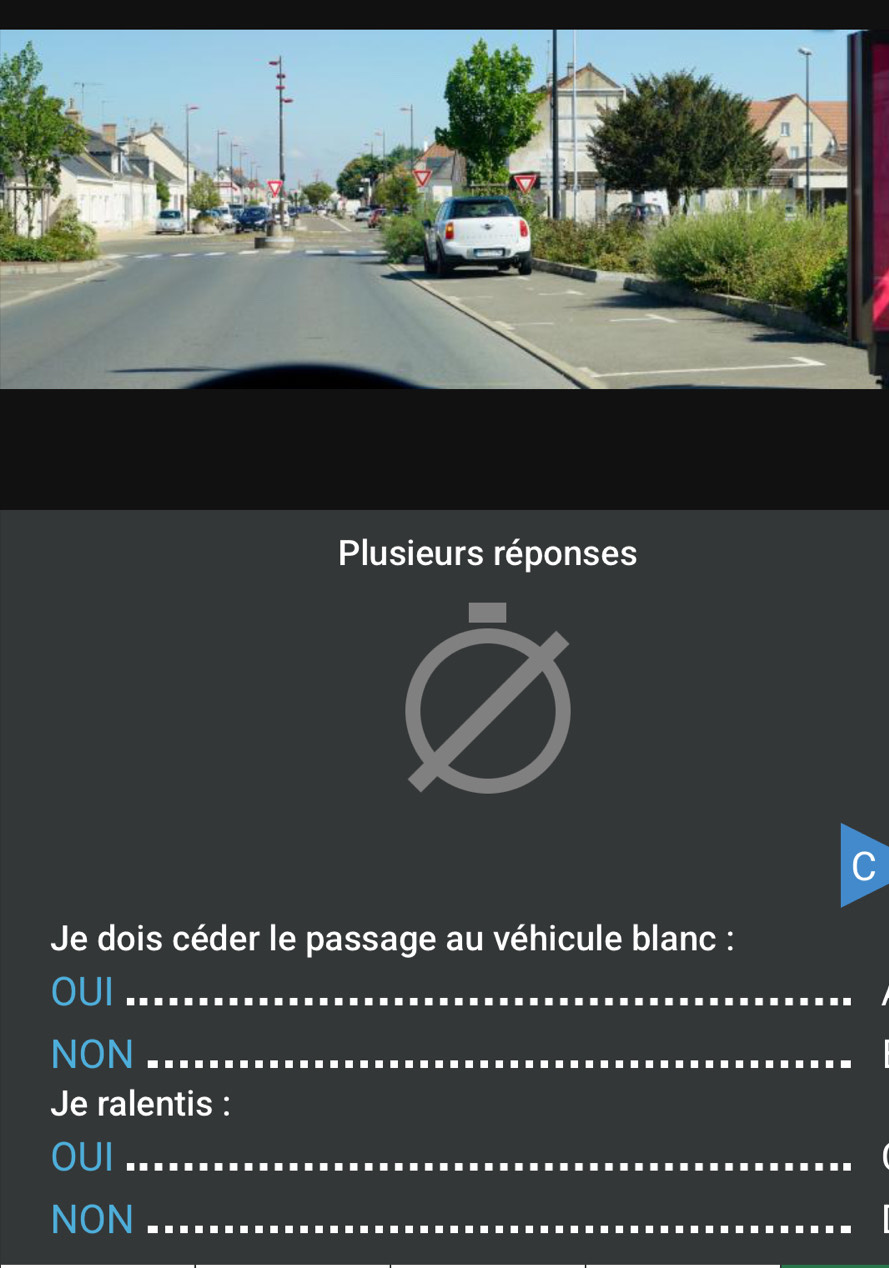Choose OUI for Je ralentis
The width and height of the screenshot is (889, 1268).
tap(82, 1157)
